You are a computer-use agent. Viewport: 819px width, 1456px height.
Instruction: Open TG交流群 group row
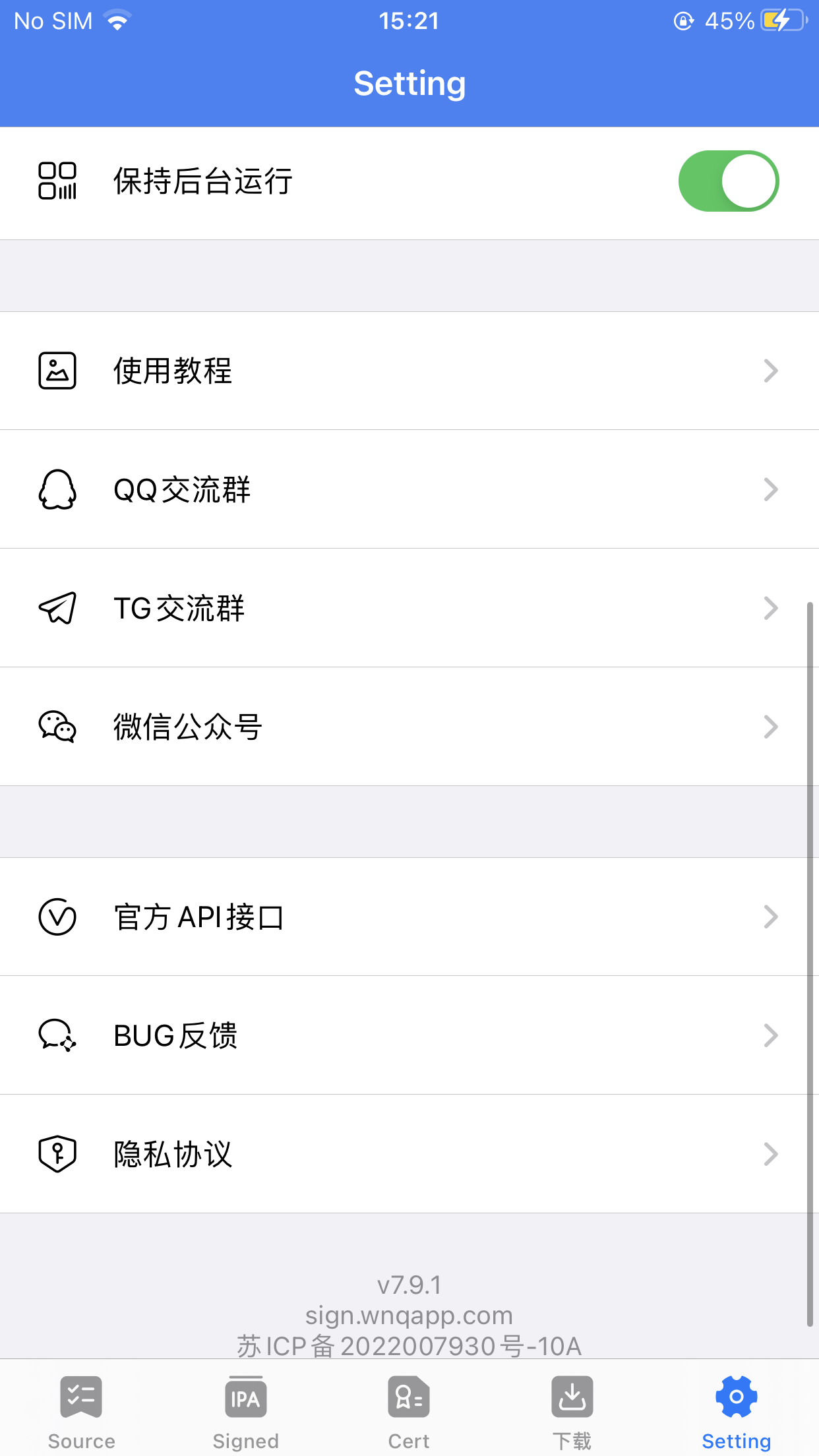pos(409,608)
